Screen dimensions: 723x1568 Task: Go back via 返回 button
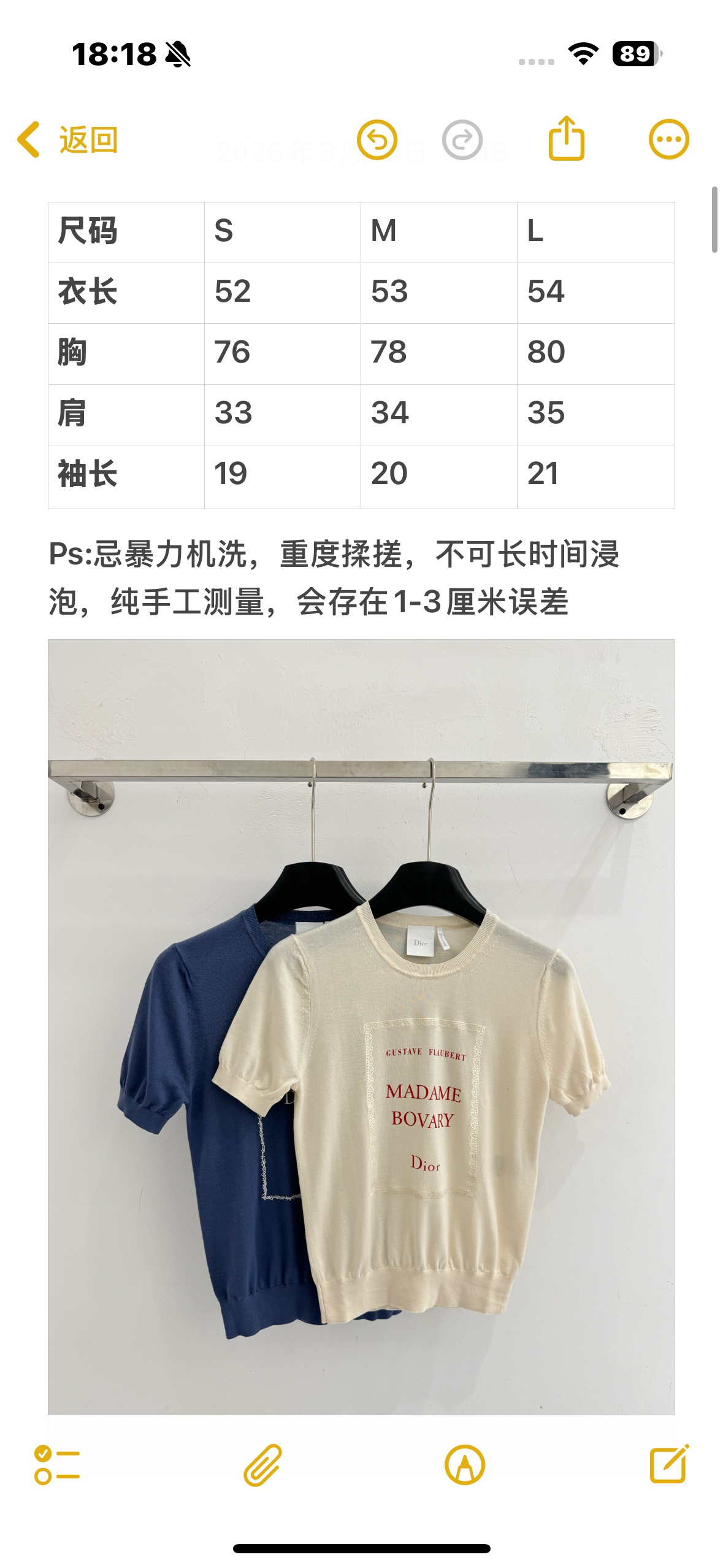67,140
